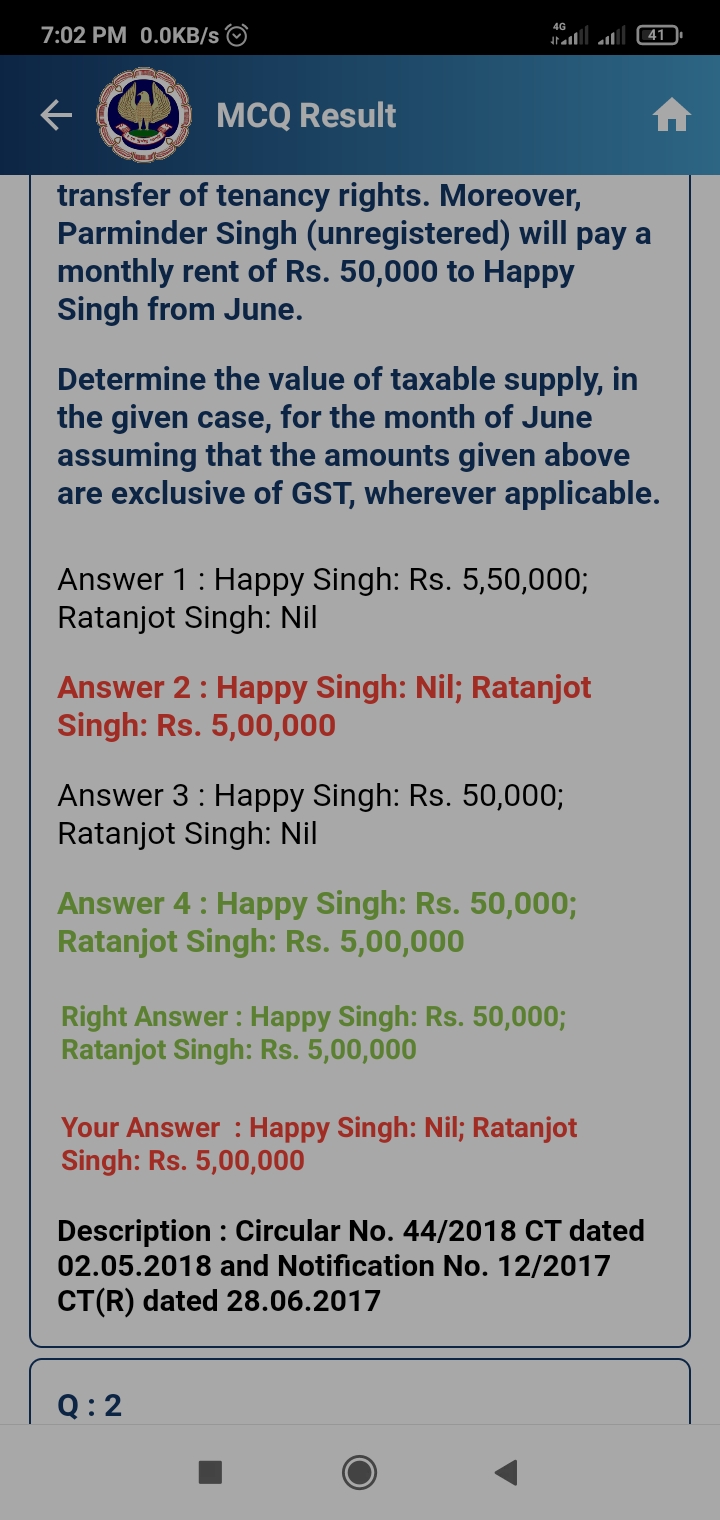Open the home screen via house icon
Viewport: 720px width, 1520px height.
pyautogui.click(x=671, y=116)
